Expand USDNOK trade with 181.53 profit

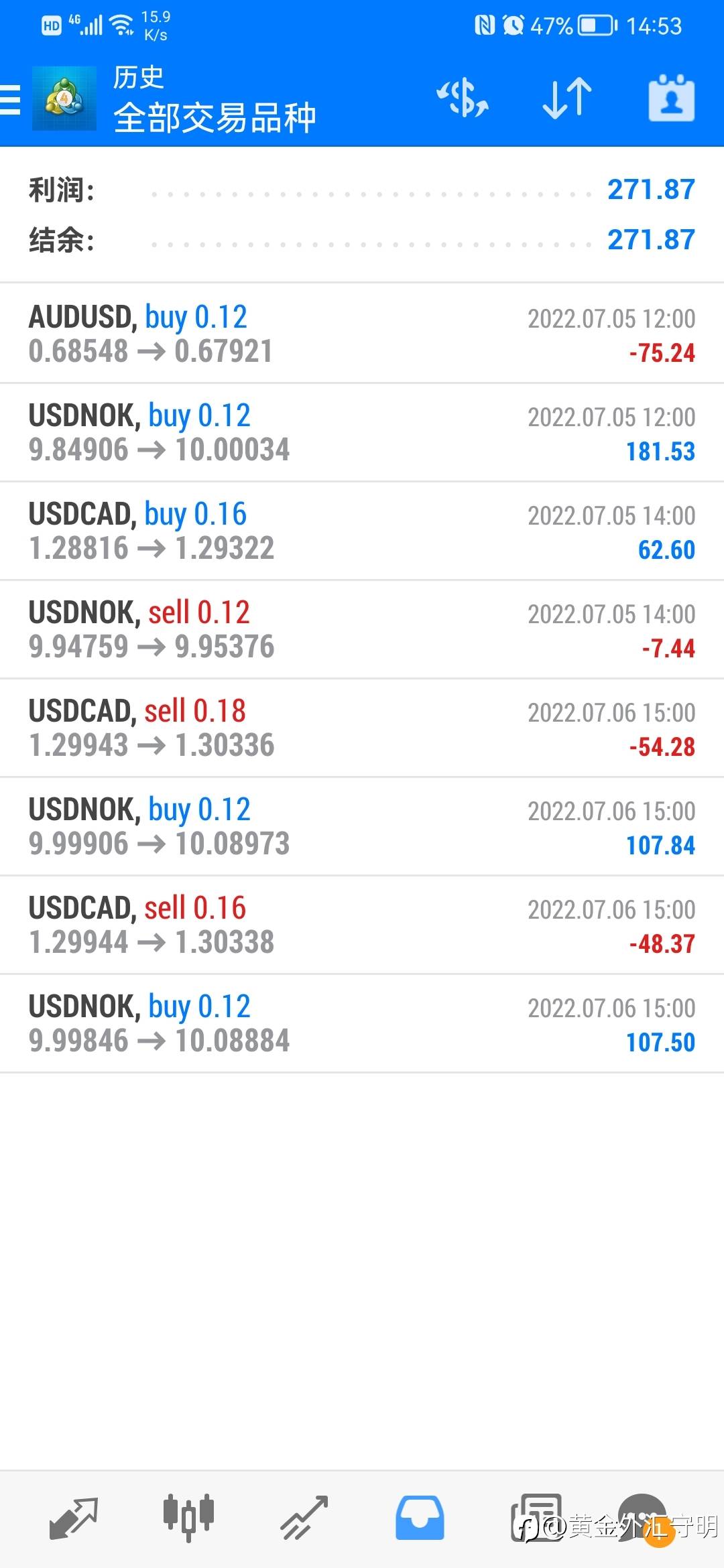click(x=362, y=432)
